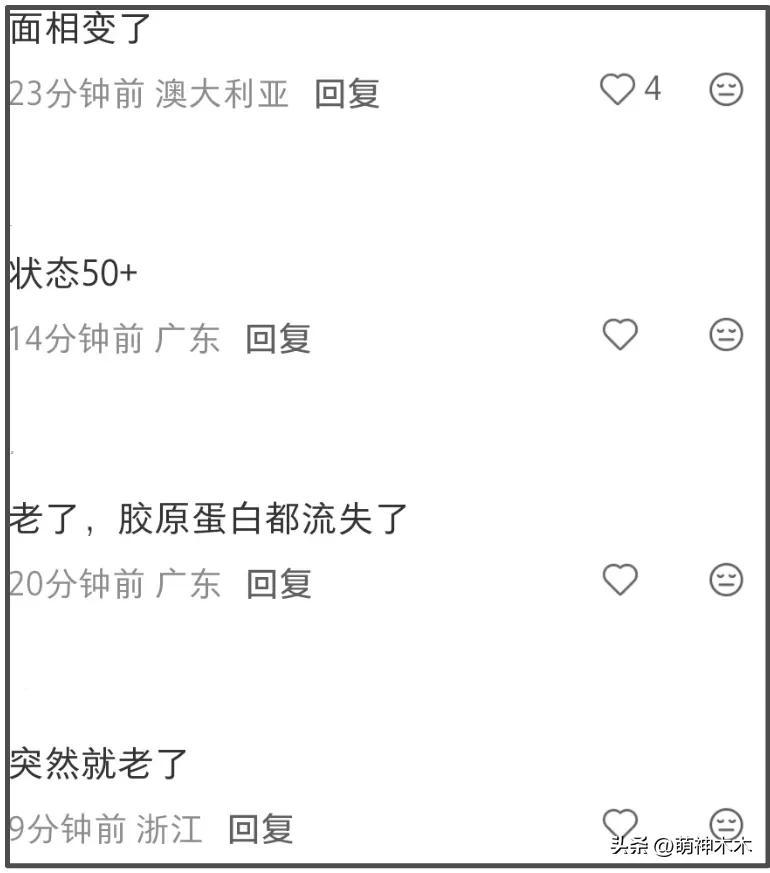Dislike the comment "突然就老了"
770x873 pixels.
point(727,823)
